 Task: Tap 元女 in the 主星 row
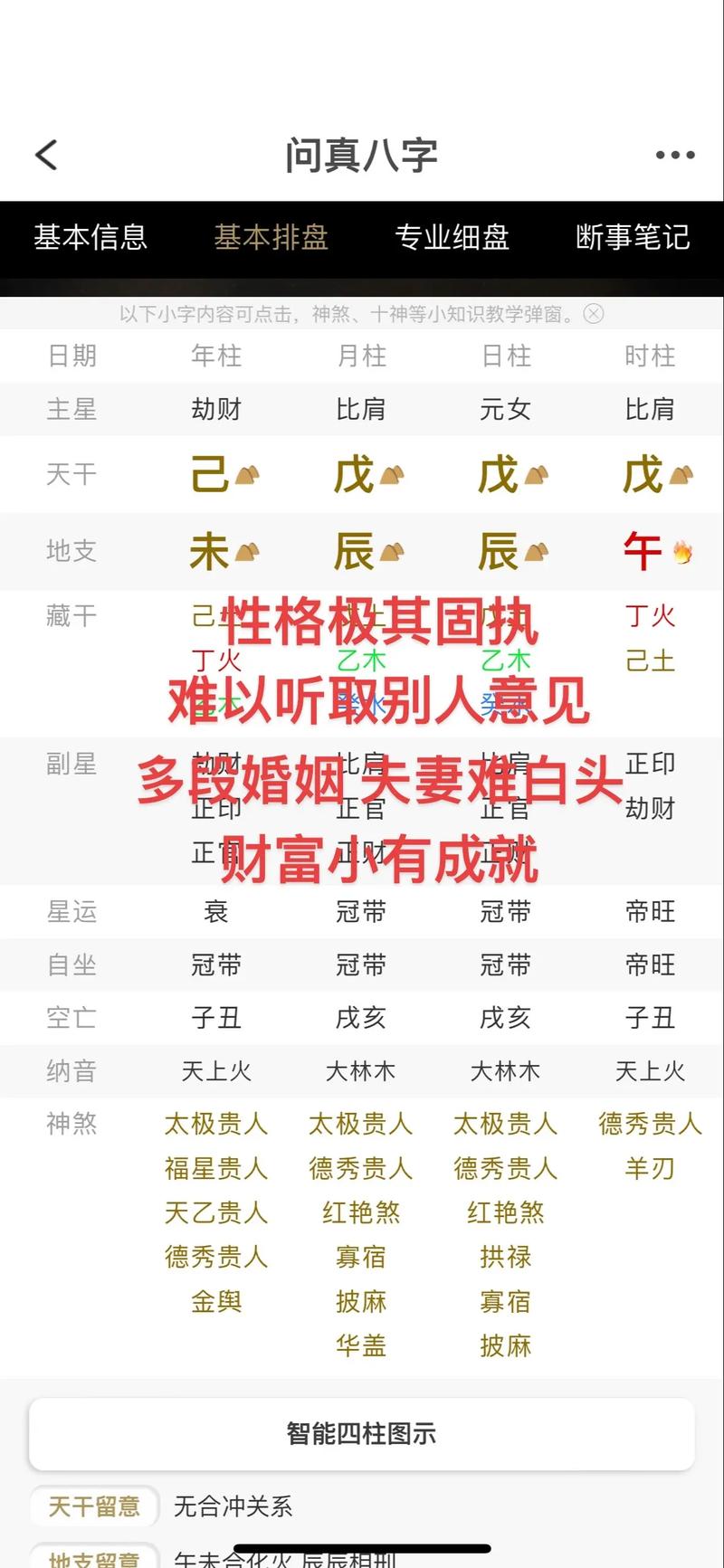(505, 409)
